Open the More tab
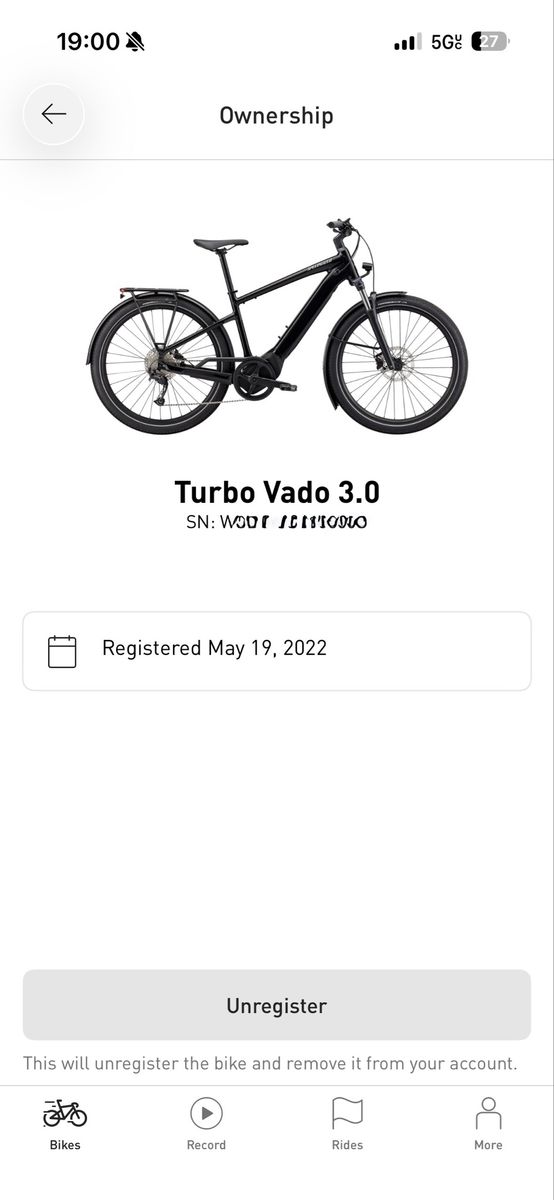554x1200 pixels. click(488, 1124)
